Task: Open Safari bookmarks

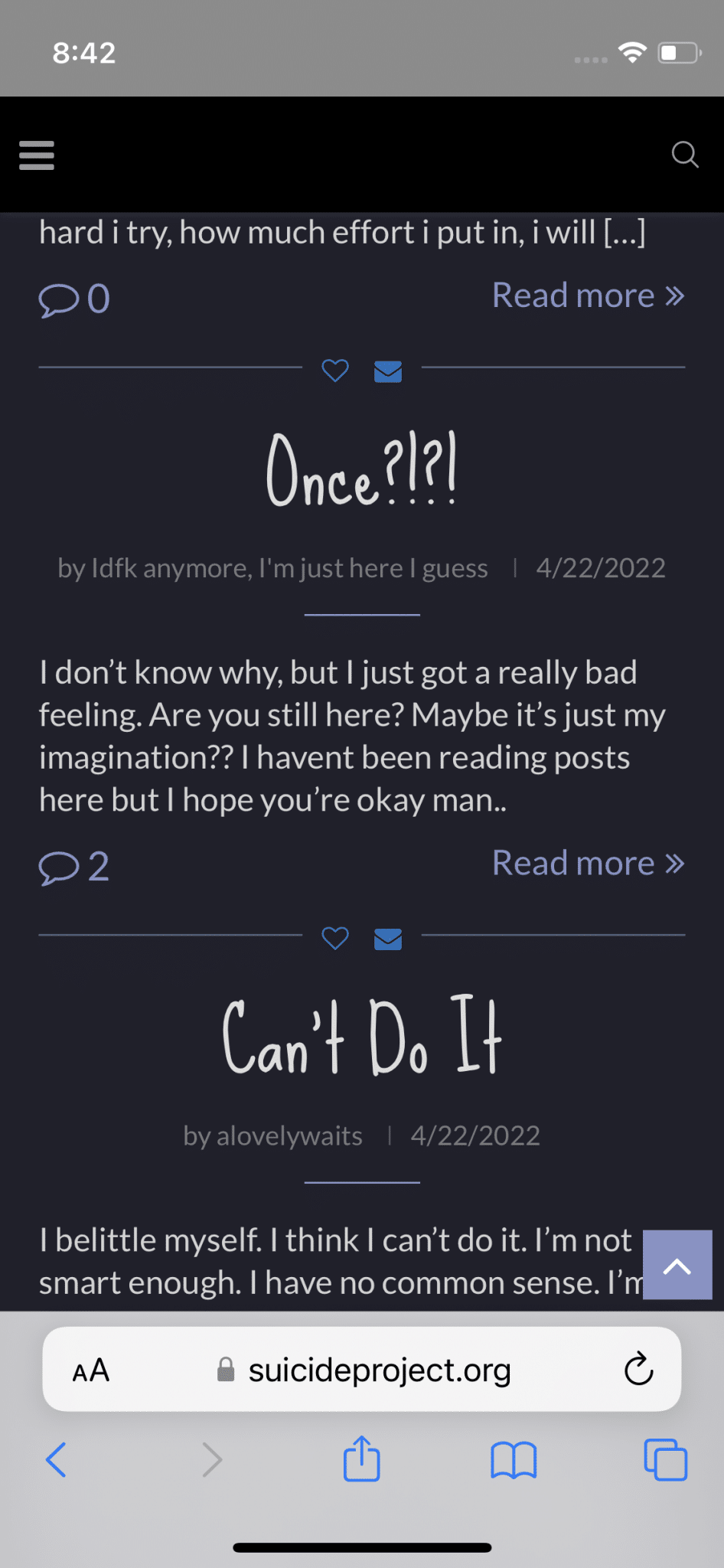Action: pos(514,1460)
